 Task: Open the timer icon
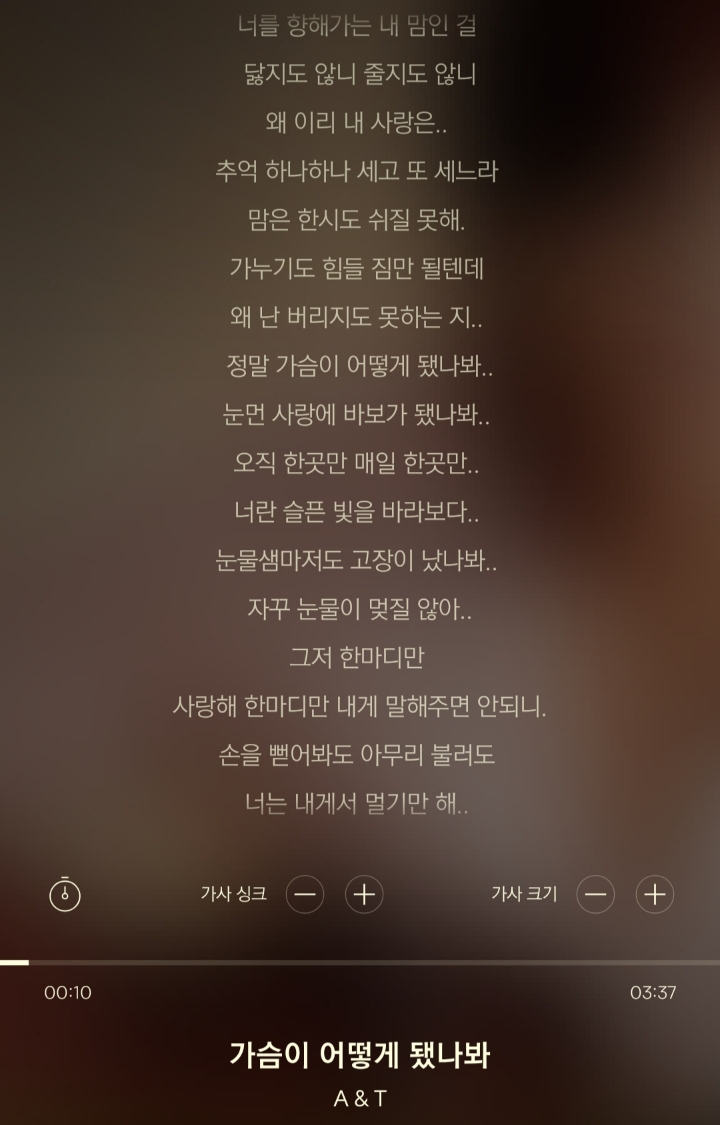65,893
